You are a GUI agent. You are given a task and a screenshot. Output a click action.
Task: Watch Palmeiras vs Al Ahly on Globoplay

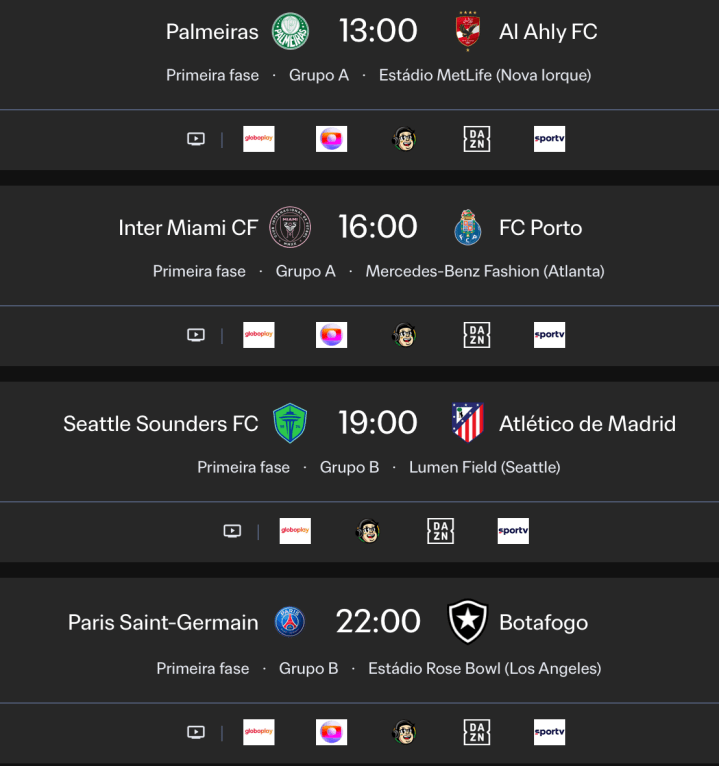(259, 139)
